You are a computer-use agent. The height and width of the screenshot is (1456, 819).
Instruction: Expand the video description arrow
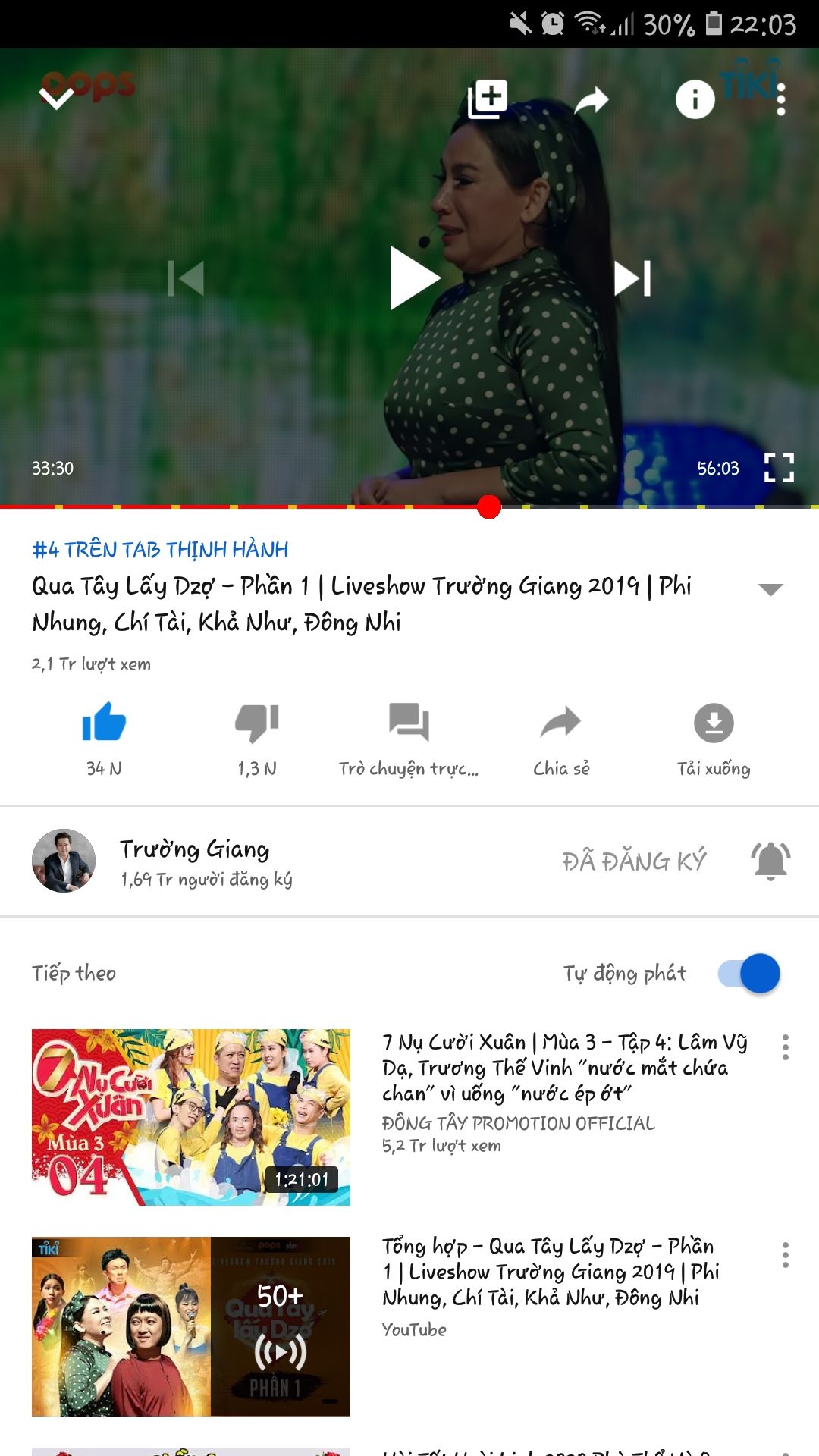[770, 589]
